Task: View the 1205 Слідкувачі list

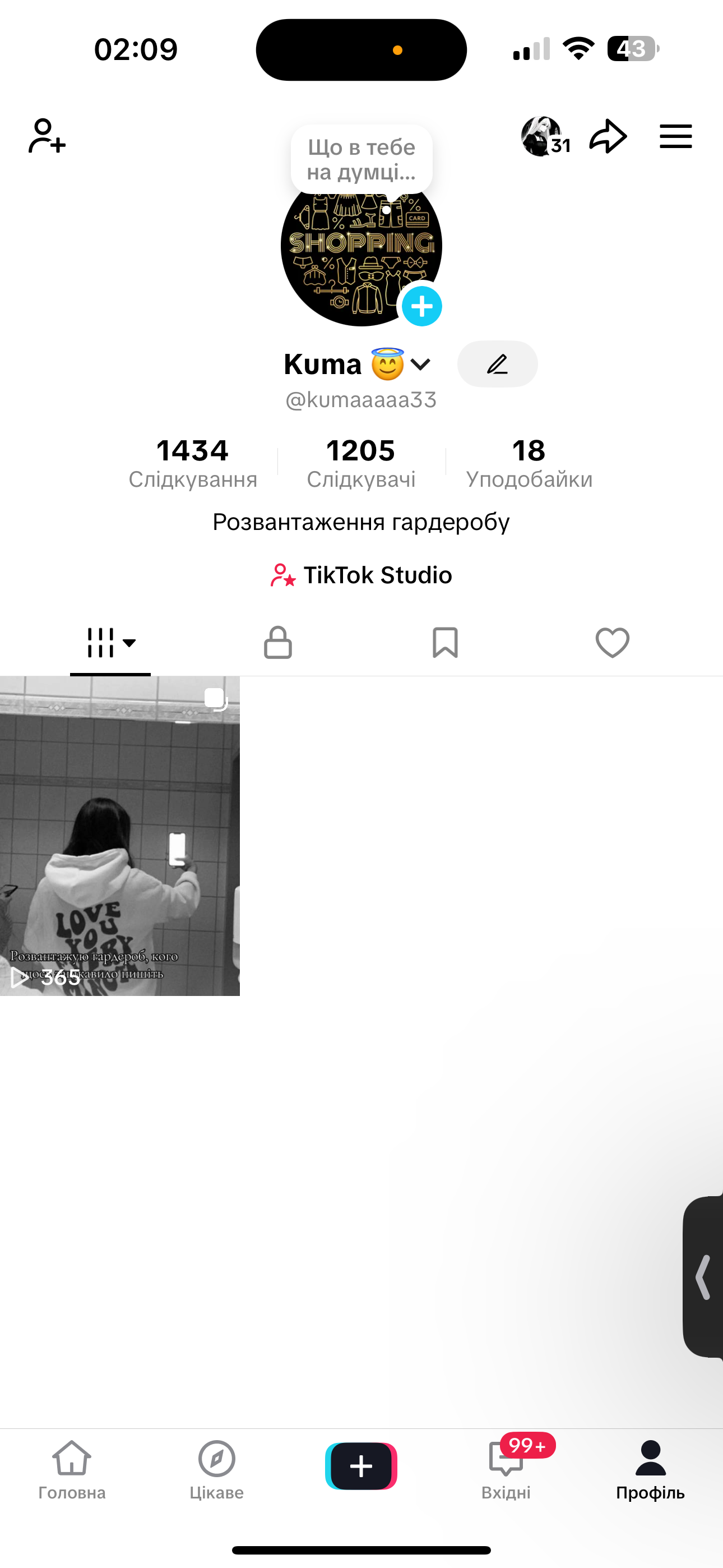Action: pyautogui.click(x=361, y=463)
